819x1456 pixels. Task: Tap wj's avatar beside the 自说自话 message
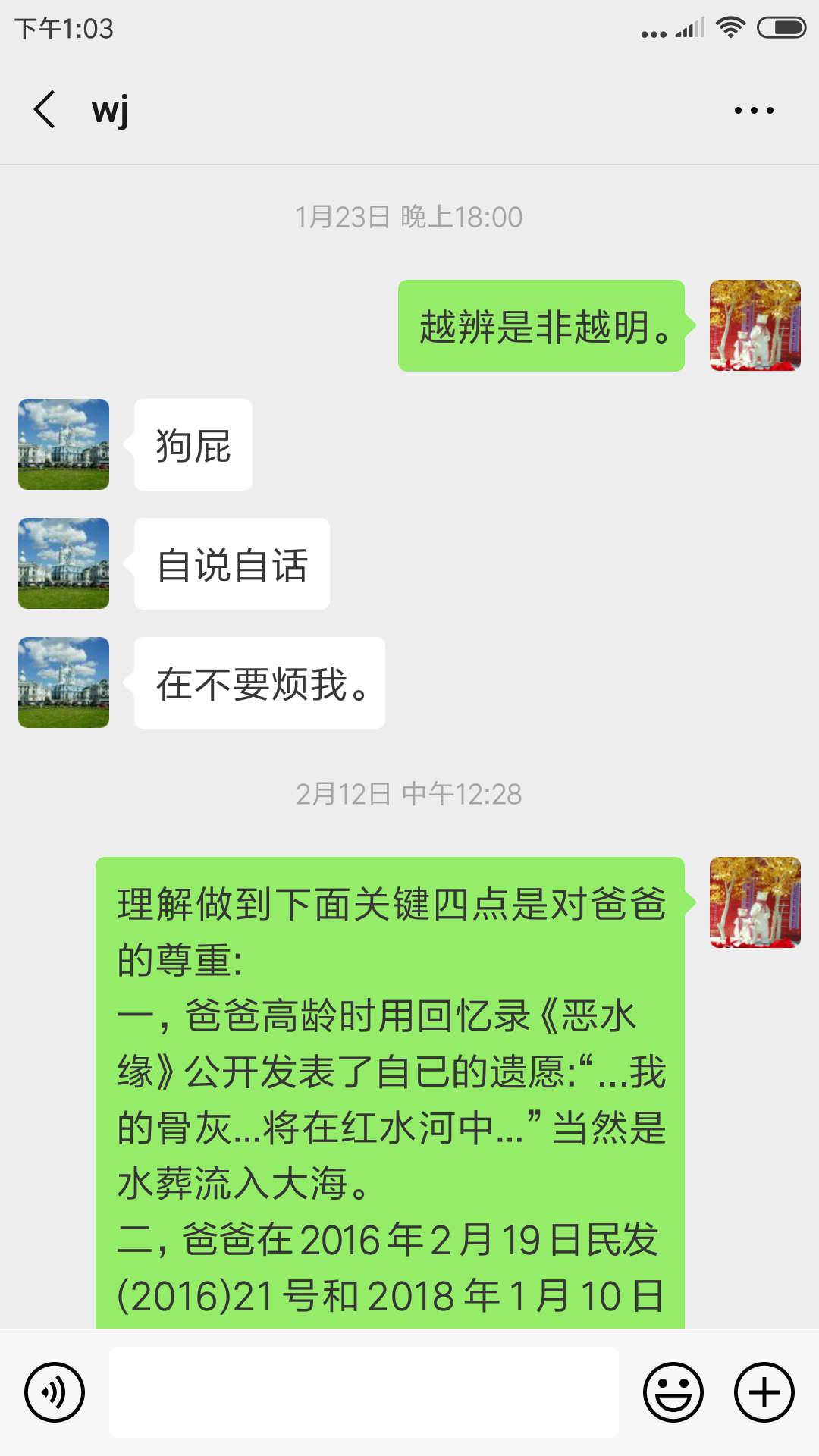(64, 563)
